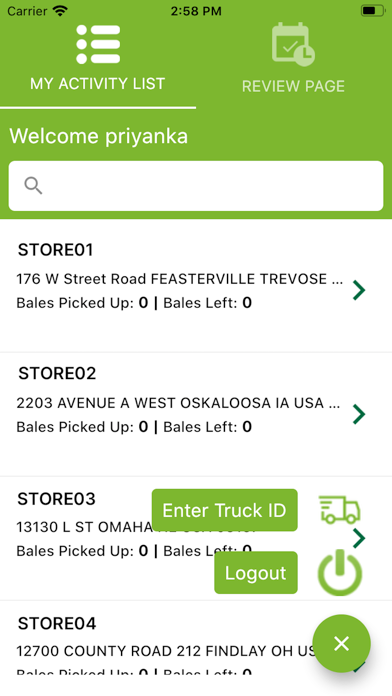Focus the search field
The height and width of the screenshot is (696, 392).
pos(196,186)
